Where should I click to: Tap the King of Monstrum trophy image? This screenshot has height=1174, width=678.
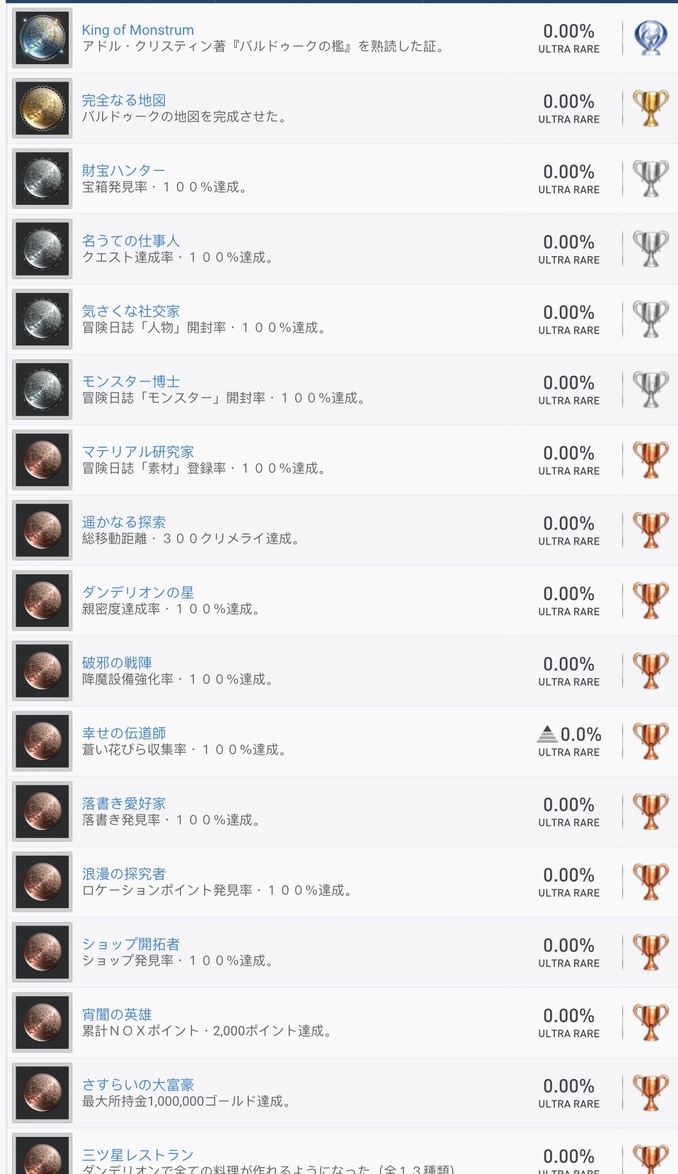(x=43, y=38)
